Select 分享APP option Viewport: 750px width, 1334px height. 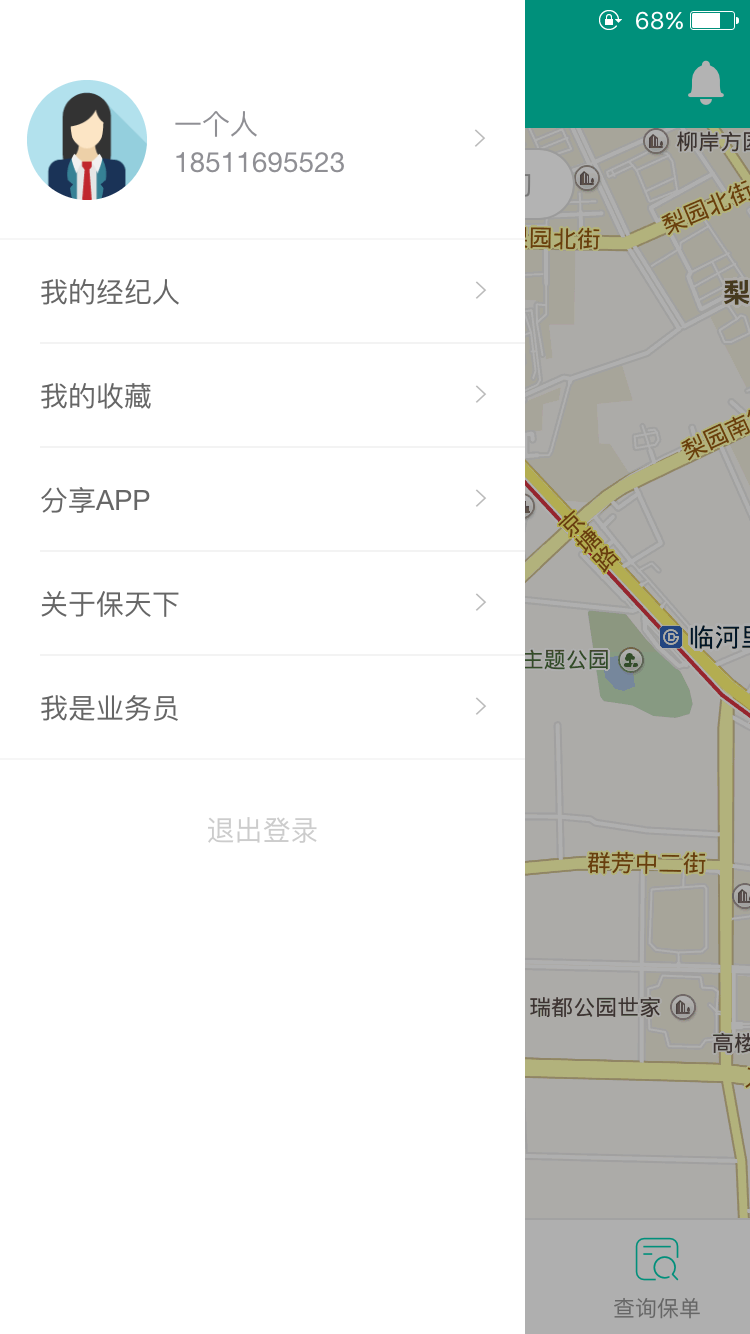tap(262, 500)
